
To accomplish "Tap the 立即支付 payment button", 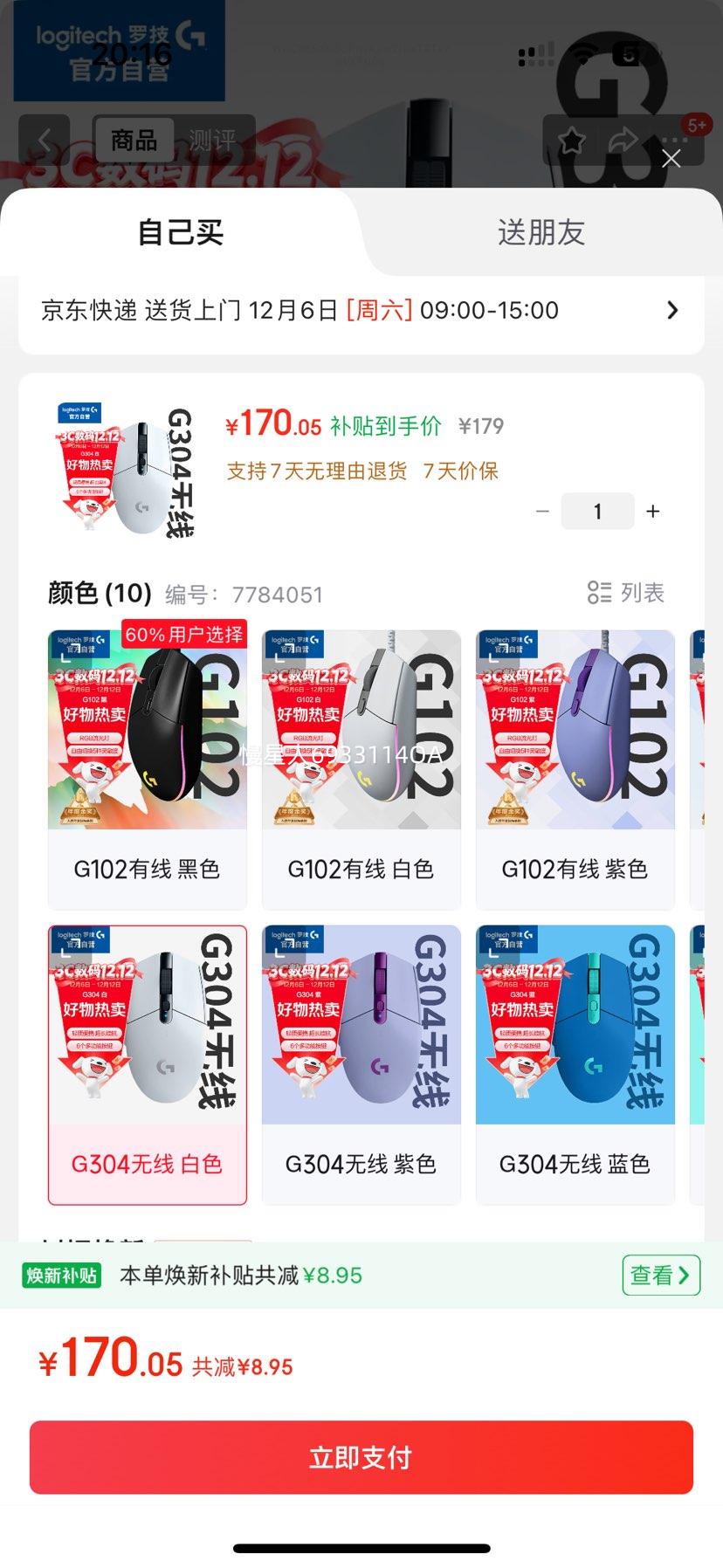I will 361,1456.
